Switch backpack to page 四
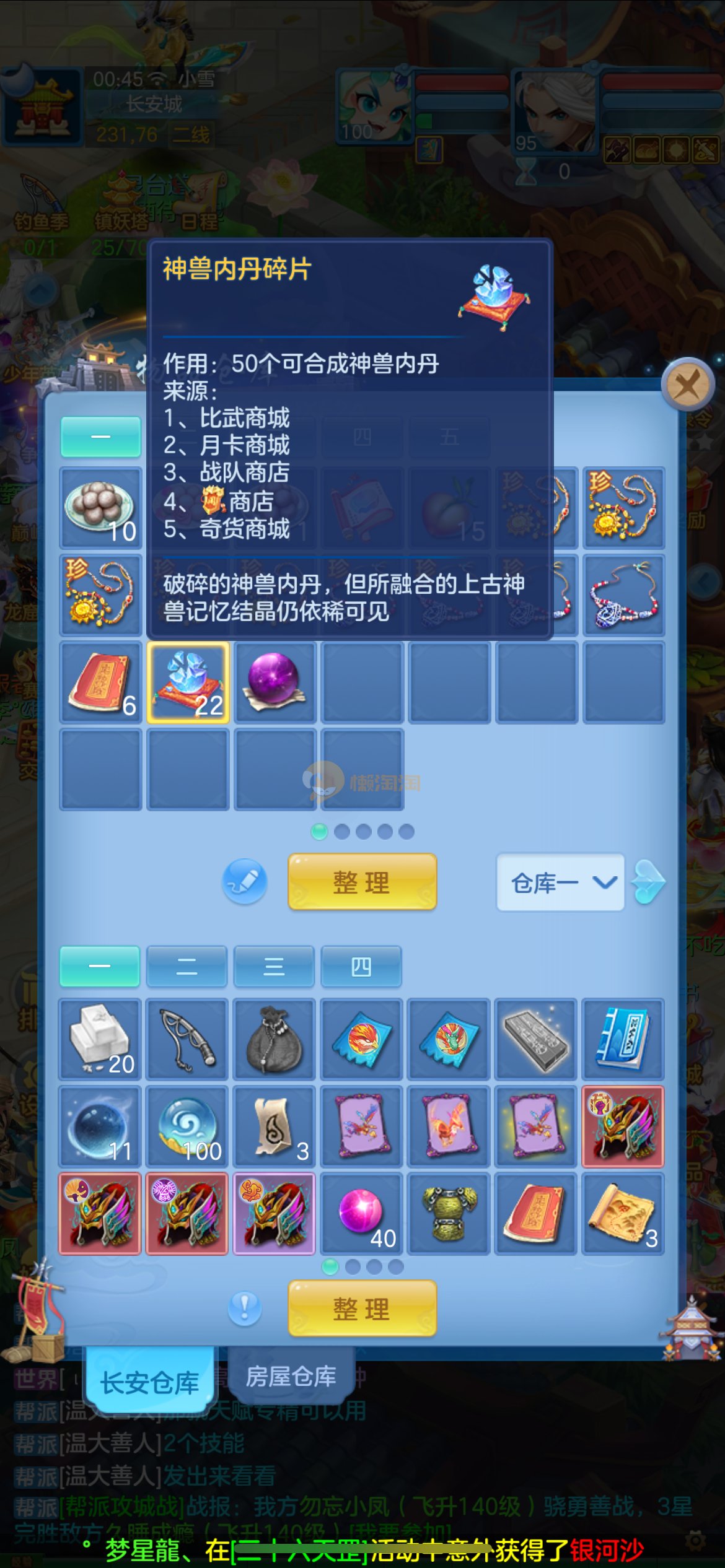Screen dimensions: 725x1568 point(361,966)
